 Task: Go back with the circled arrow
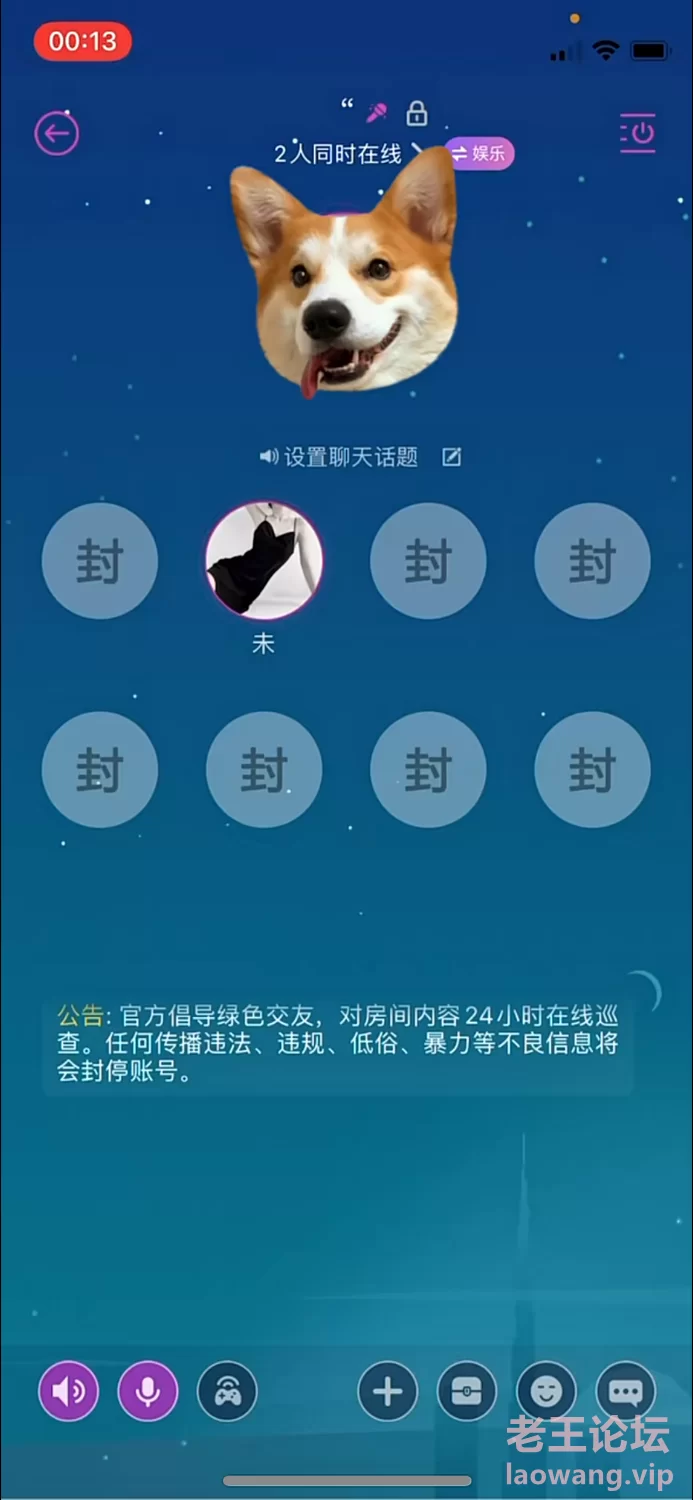pos(57,134)
